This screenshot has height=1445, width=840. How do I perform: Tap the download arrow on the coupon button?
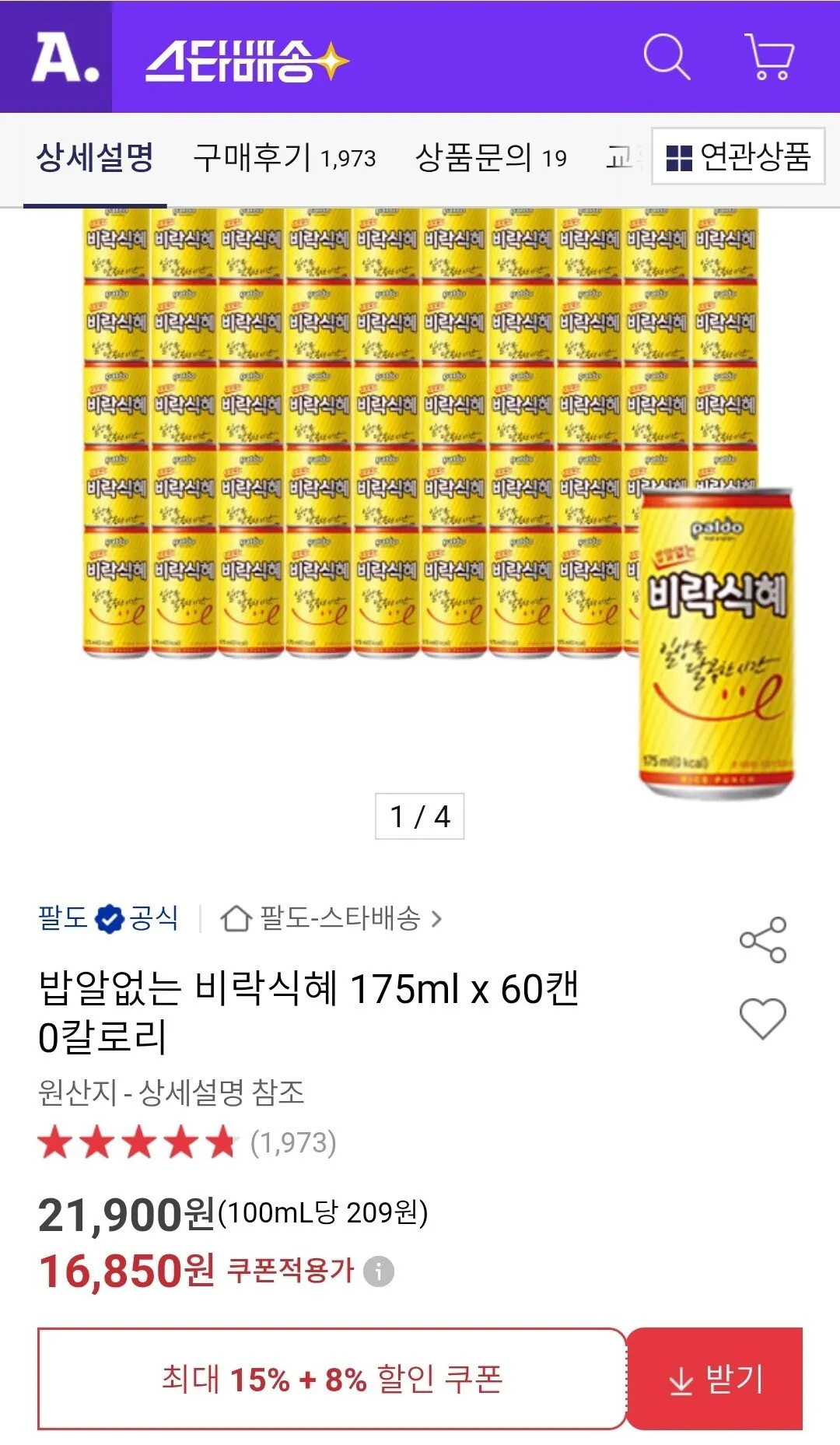(682, 1377)
